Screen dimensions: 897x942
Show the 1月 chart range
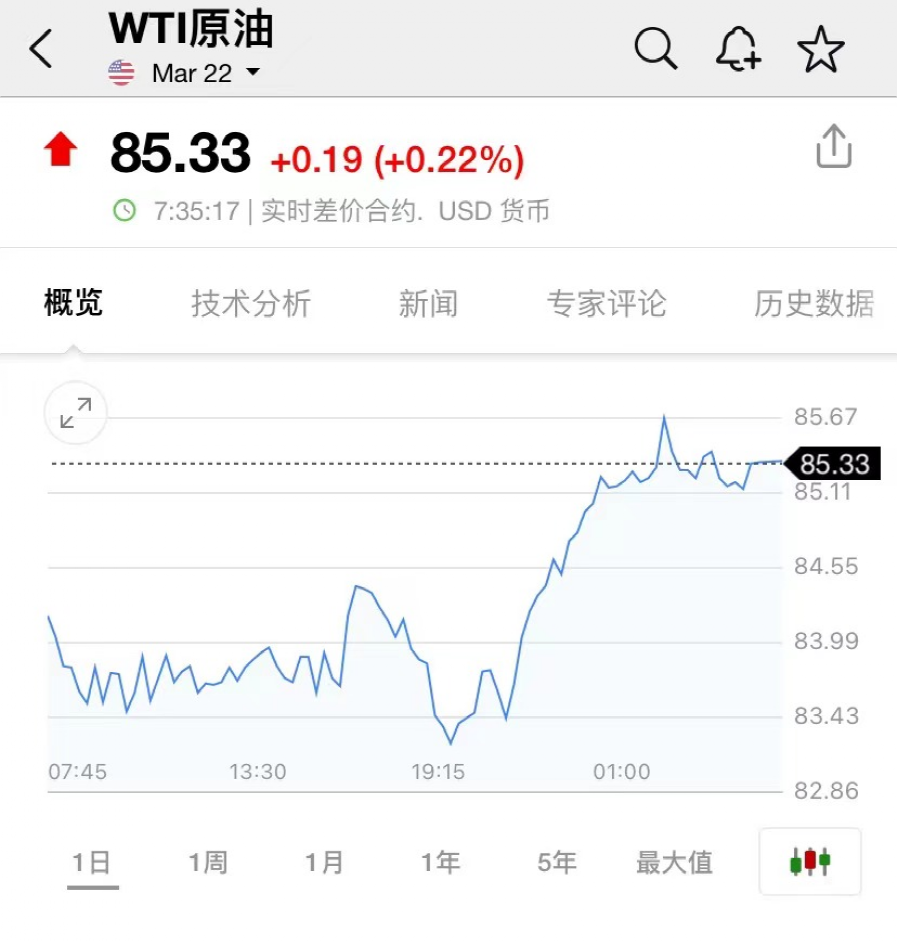click(x=324, y=862)
